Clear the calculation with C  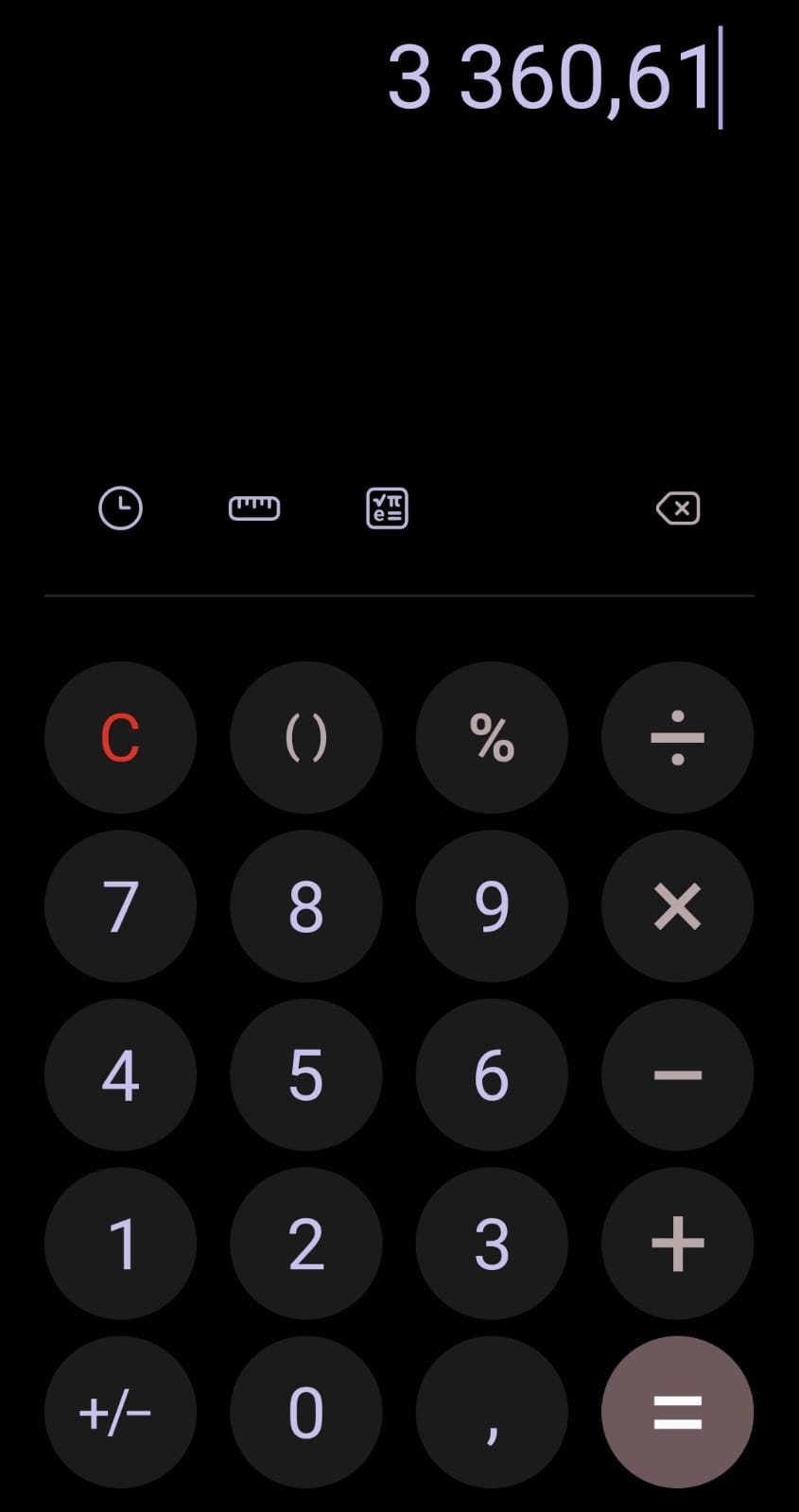(120, 737)
